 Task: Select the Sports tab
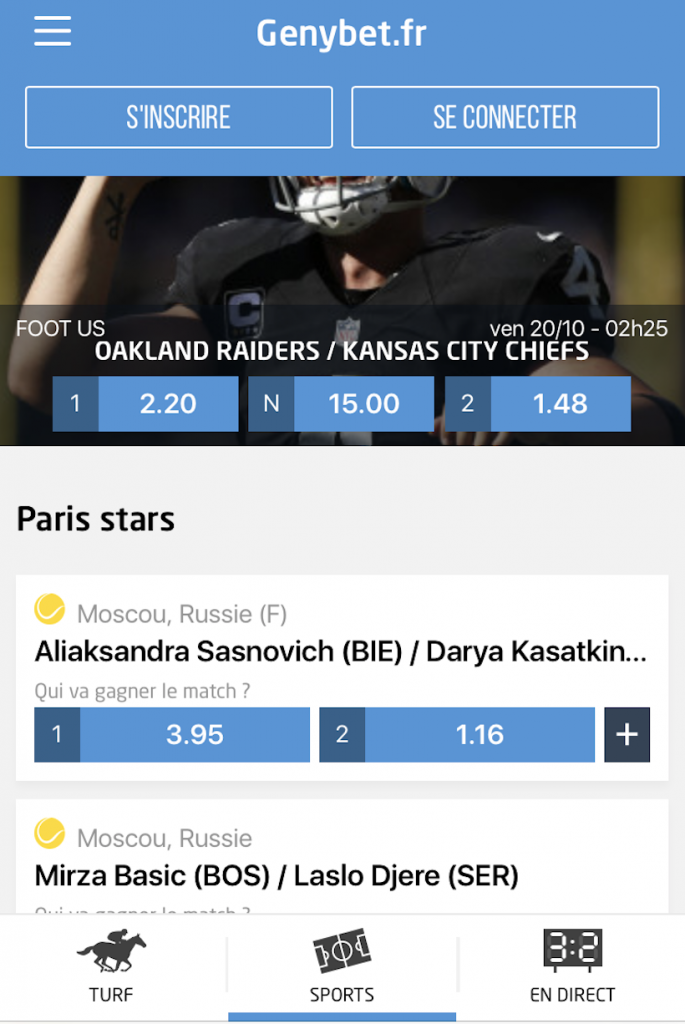pos(342,967)
